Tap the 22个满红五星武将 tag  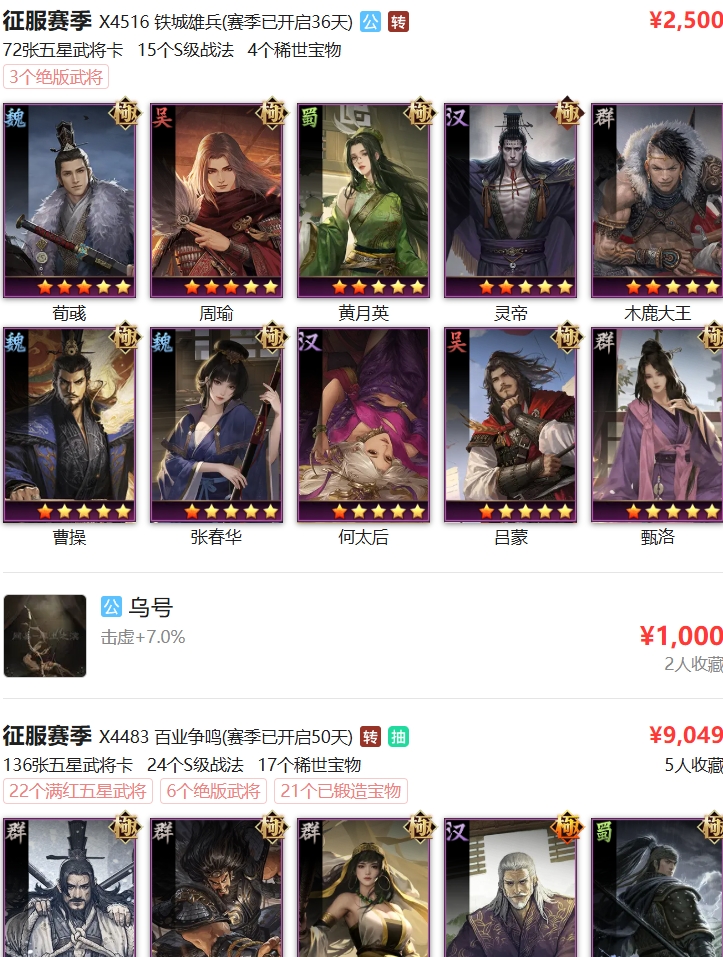click(78, 791)
